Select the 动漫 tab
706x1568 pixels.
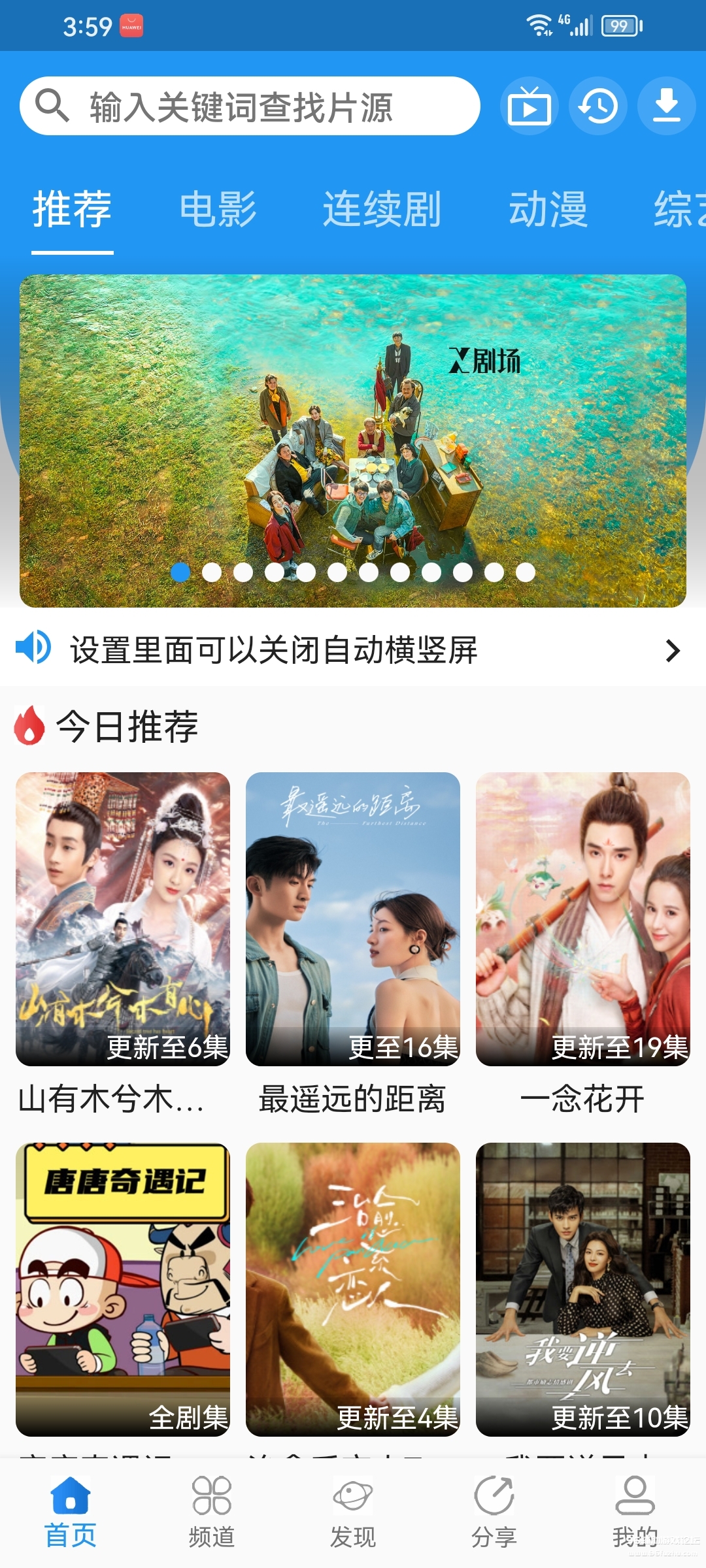pyautogui.click(x=548, y=210)
